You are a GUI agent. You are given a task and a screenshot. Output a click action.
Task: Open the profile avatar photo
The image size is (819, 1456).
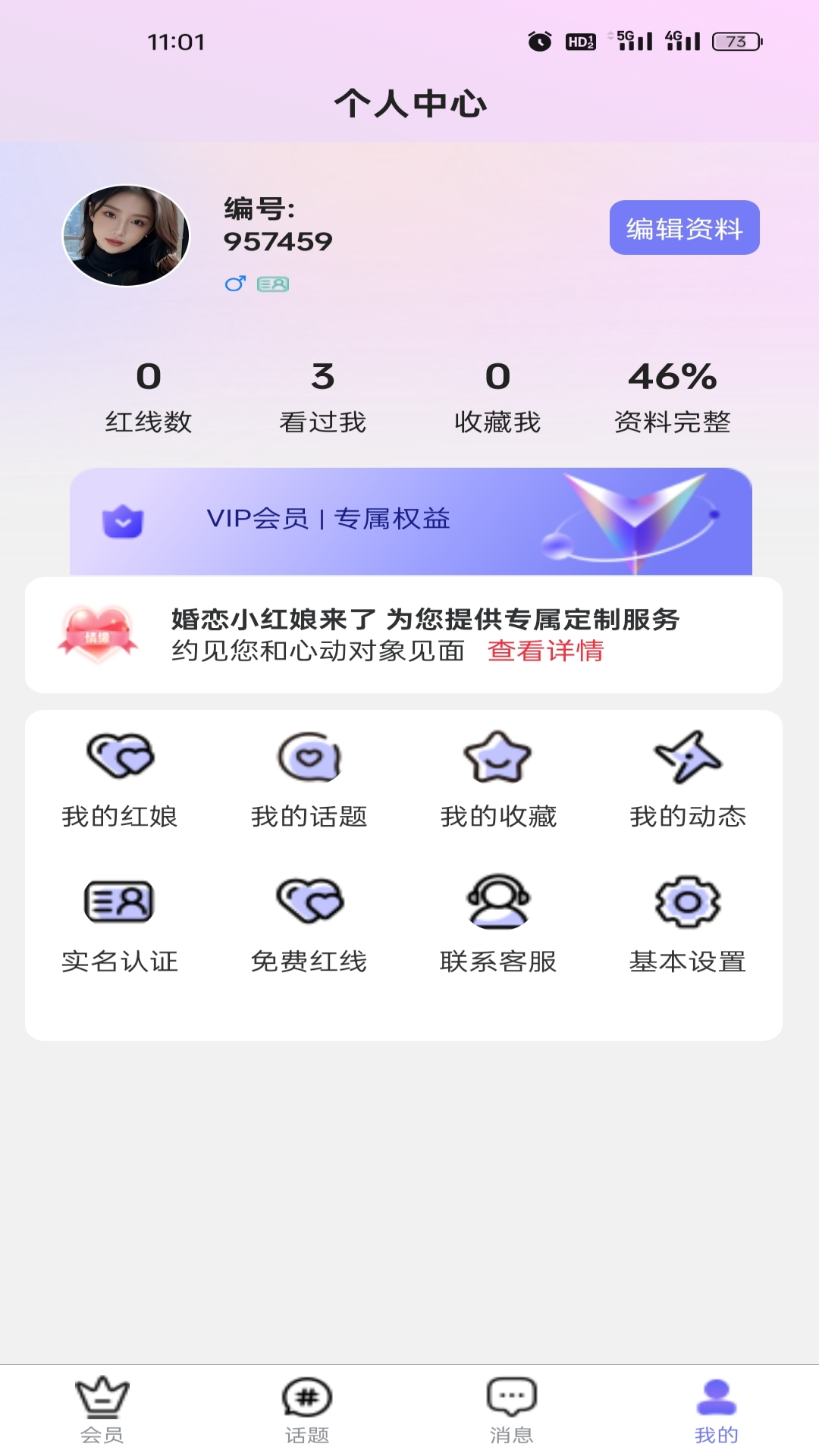click(126, 236)
